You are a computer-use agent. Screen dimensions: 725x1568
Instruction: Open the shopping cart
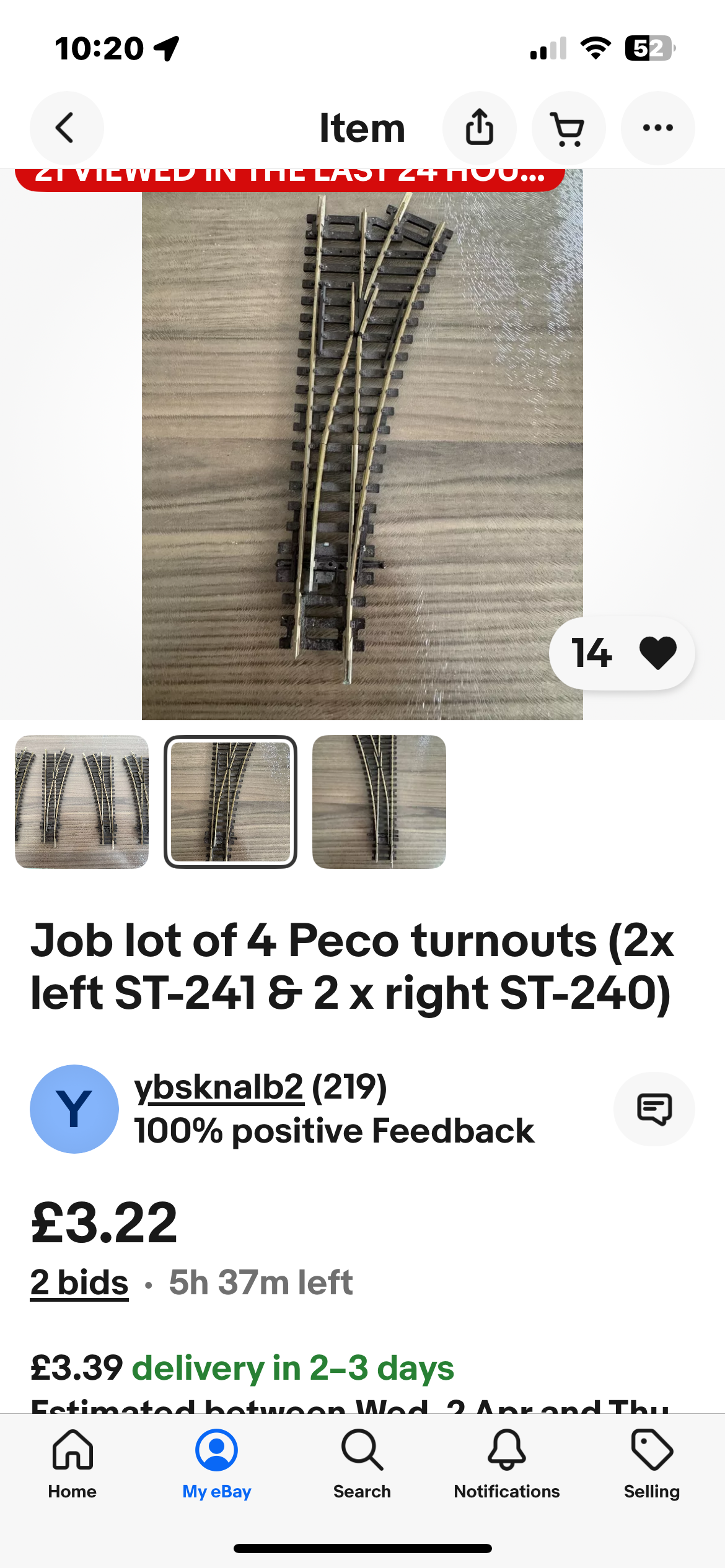[568, 128]
